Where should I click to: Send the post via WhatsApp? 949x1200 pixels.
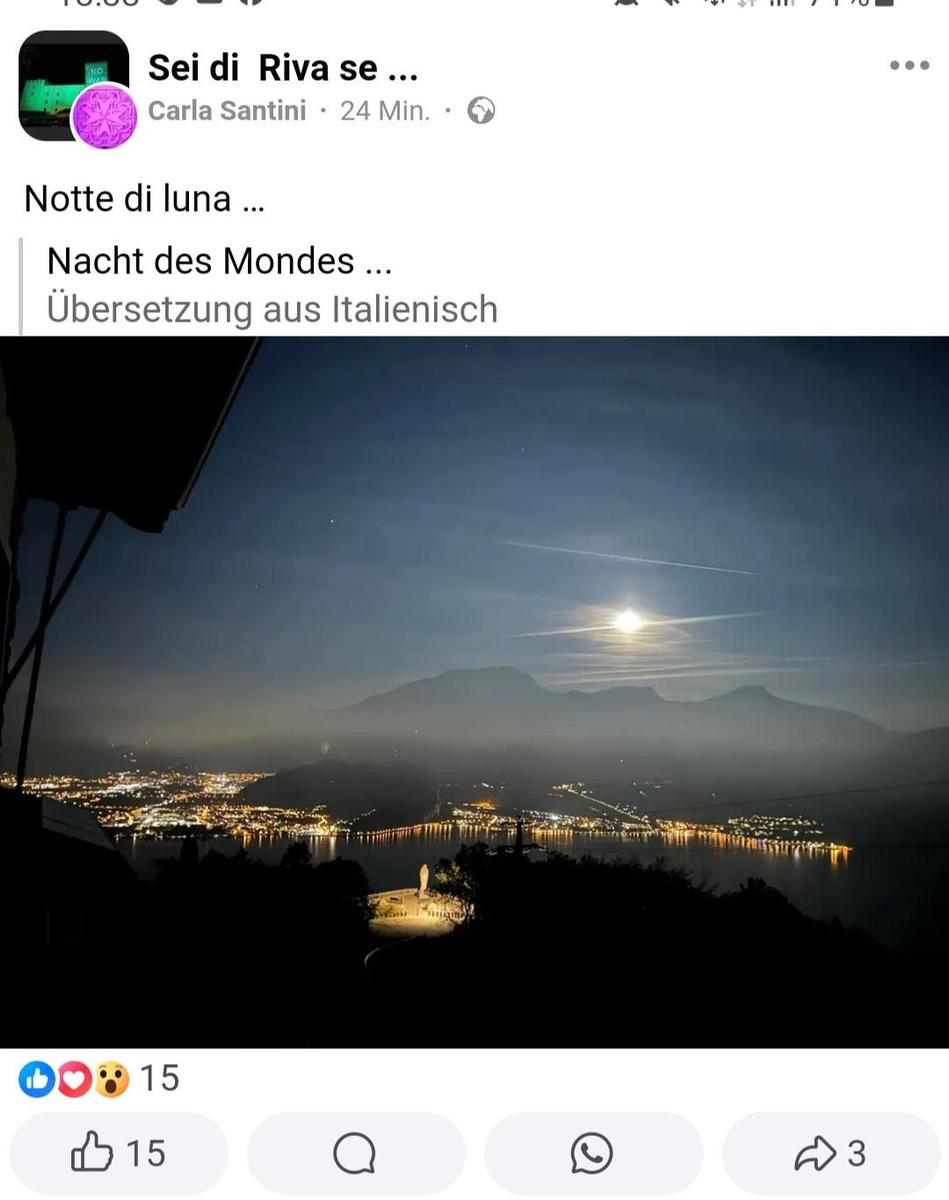(x=592, y=1153)
